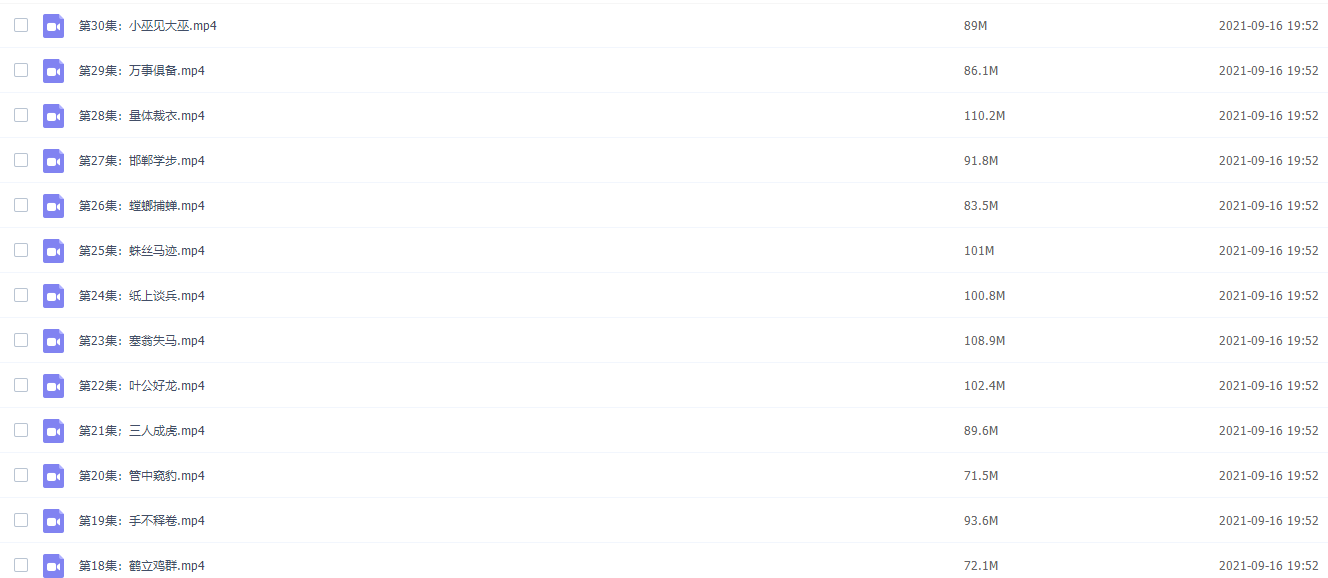Mark the checkbox for 第22集：叶公好龙.mp4
This screenshot has width=1328, height=578.
(x=21, y=385)
